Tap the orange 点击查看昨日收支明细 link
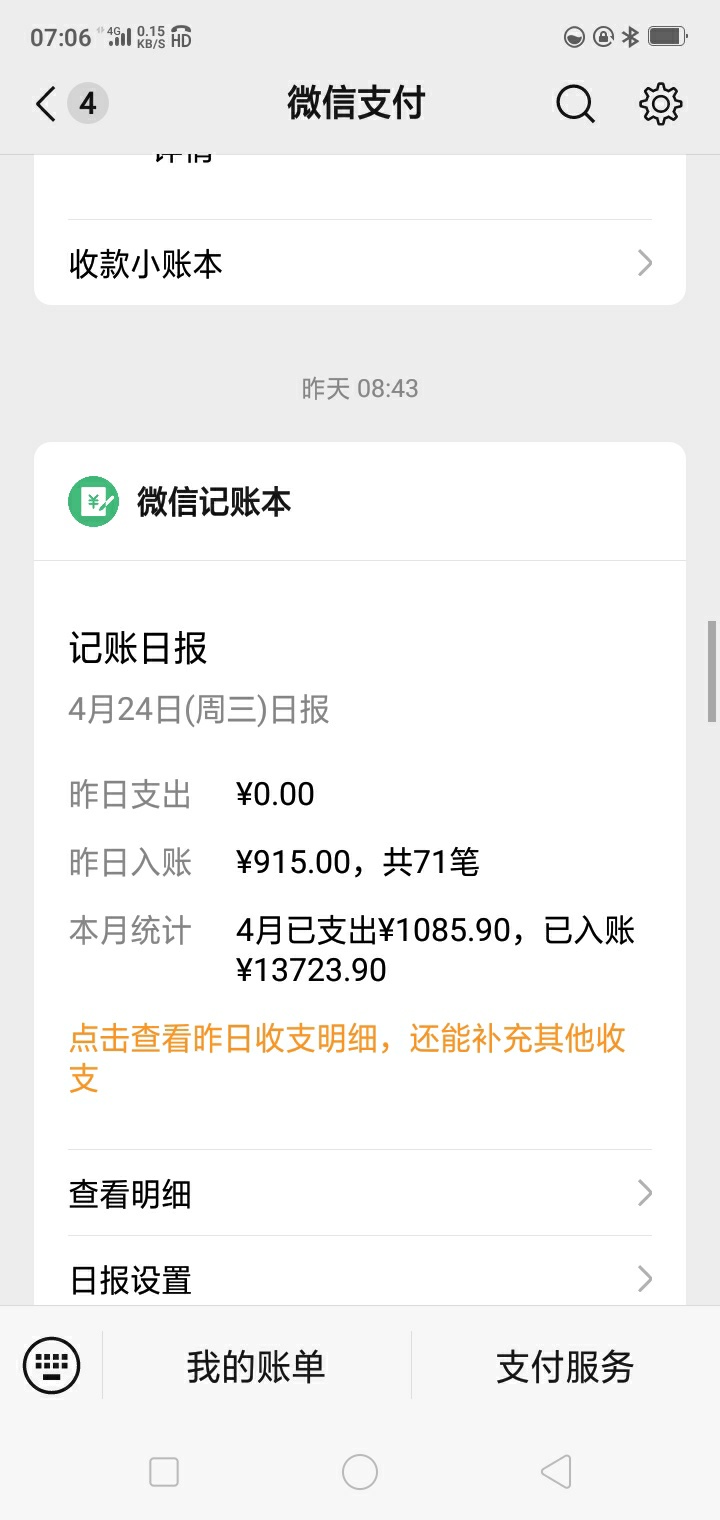The width and height of the screenshot is (720, 1520). coord(347,1058)
